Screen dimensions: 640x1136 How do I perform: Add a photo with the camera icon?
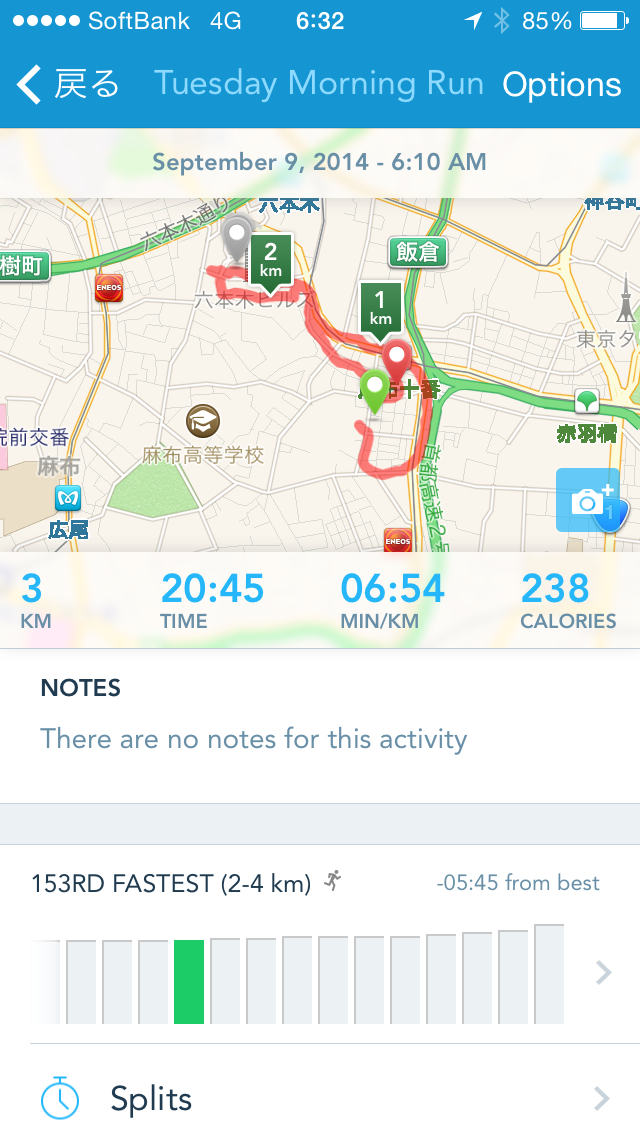pyautogui.click(x=588, y=500)
